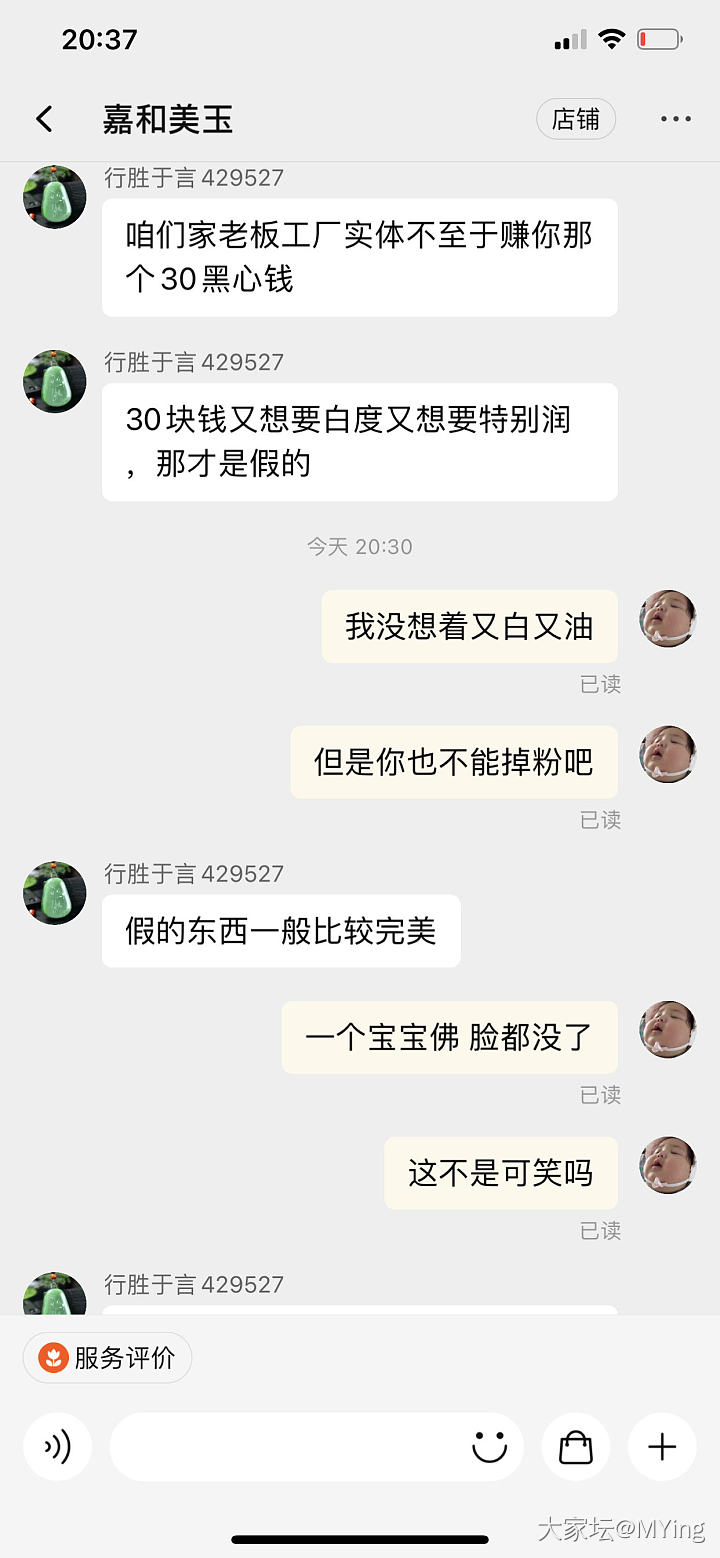
Task: Open the 店铺 shop page
Action: click(x=575, y=120)
